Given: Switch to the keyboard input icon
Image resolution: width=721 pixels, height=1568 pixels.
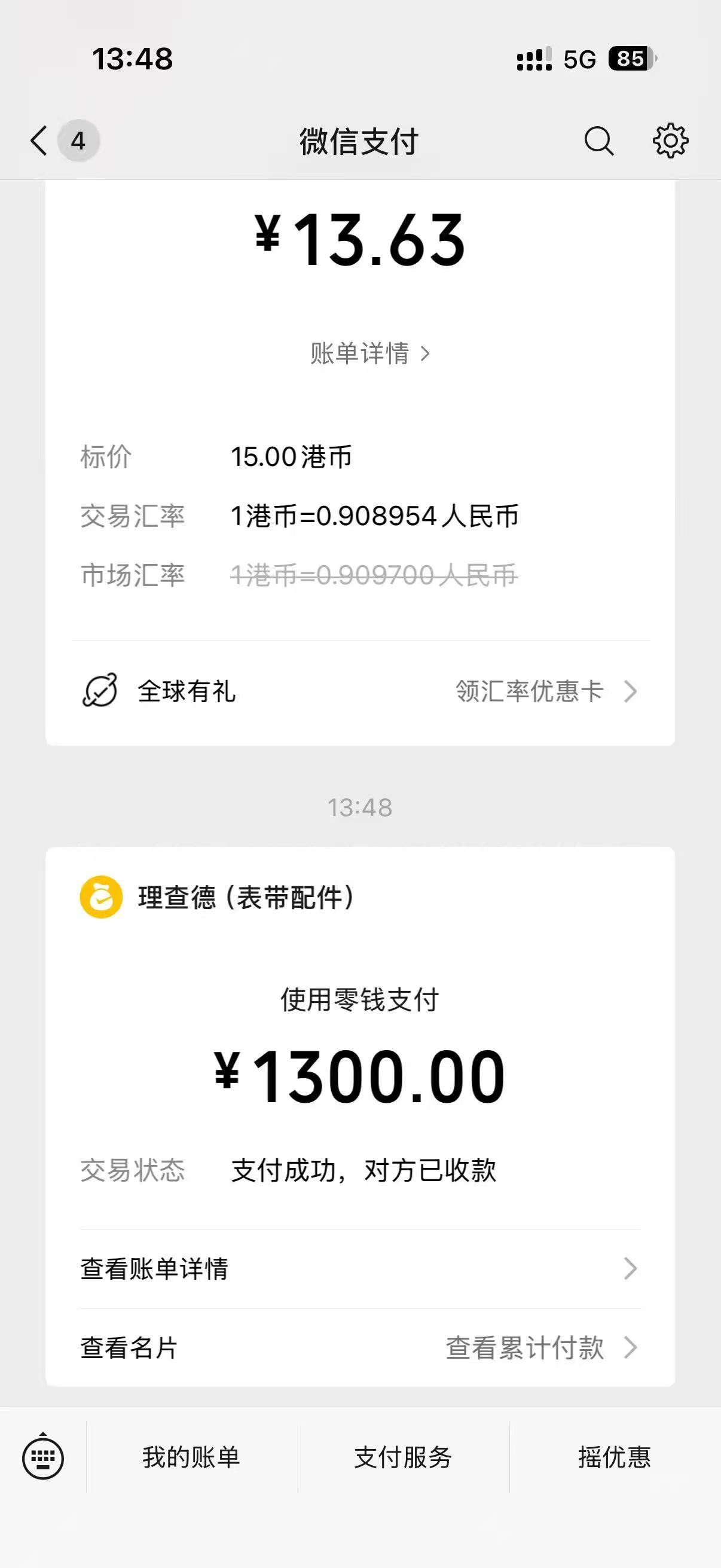Looking at the screenshot, I should coord(42,1458).
